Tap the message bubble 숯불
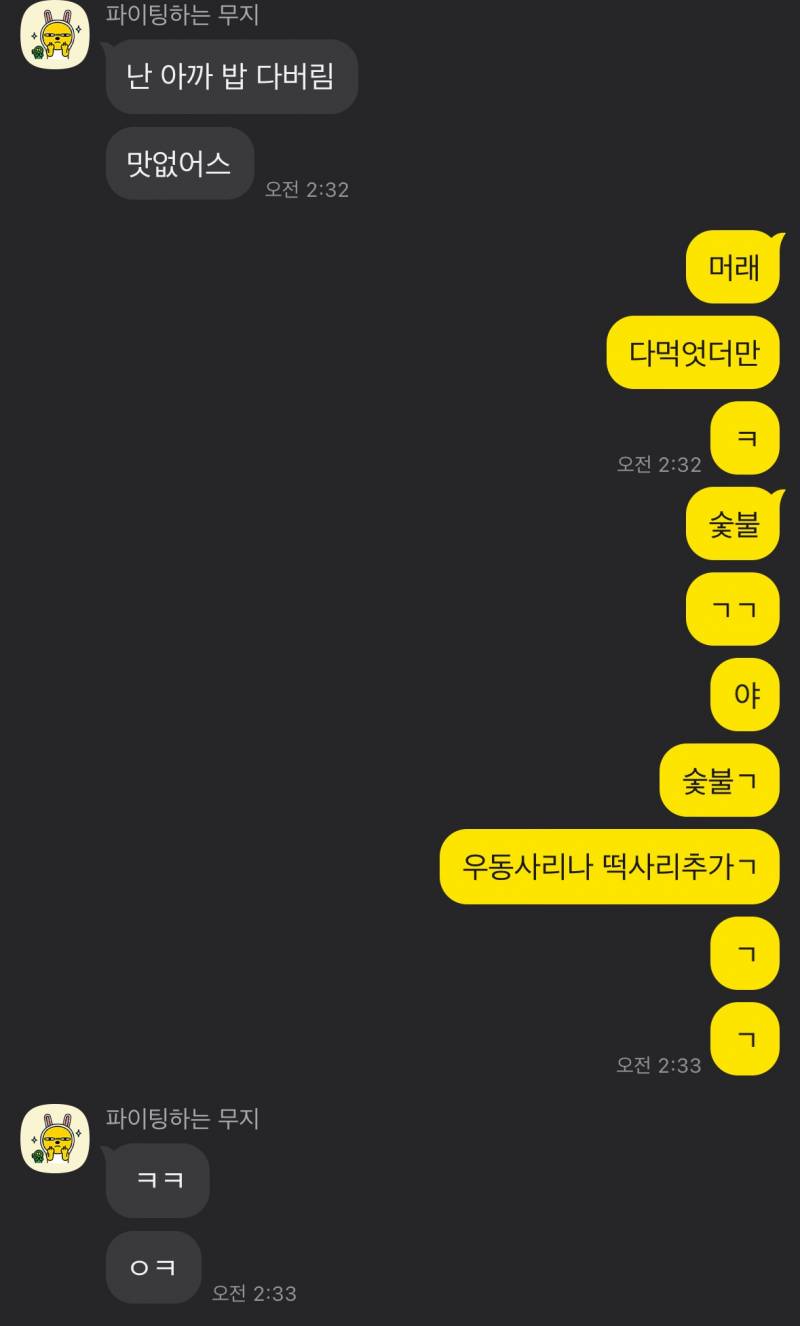 733,524
